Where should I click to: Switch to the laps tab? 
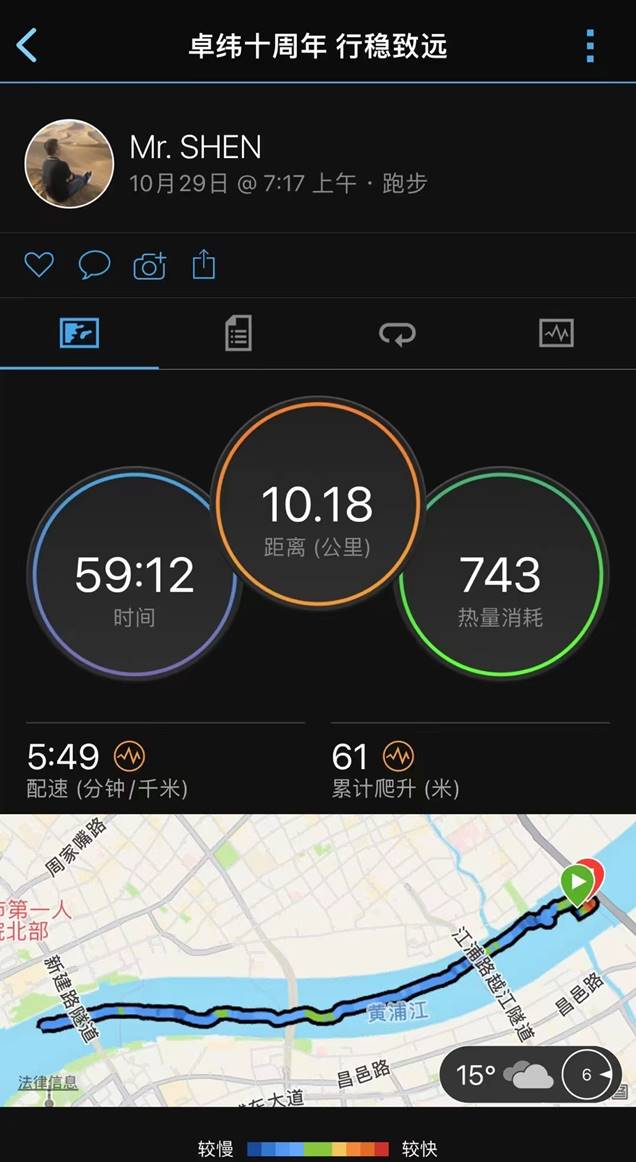(x=397, y=333)
